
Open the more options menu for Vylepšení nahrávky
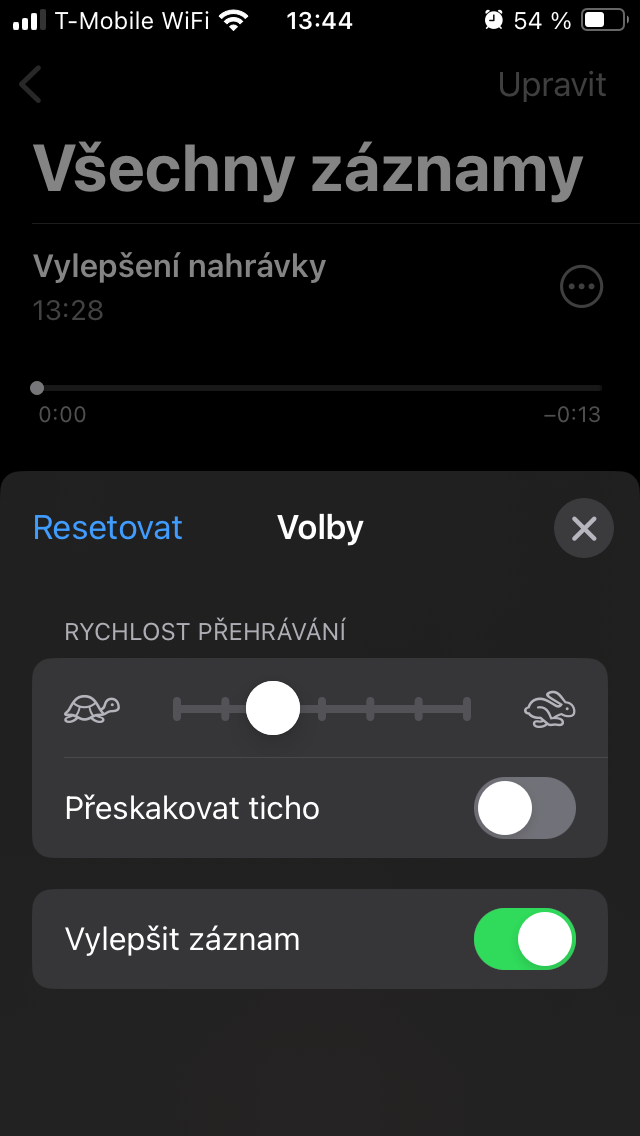(581, 288)
